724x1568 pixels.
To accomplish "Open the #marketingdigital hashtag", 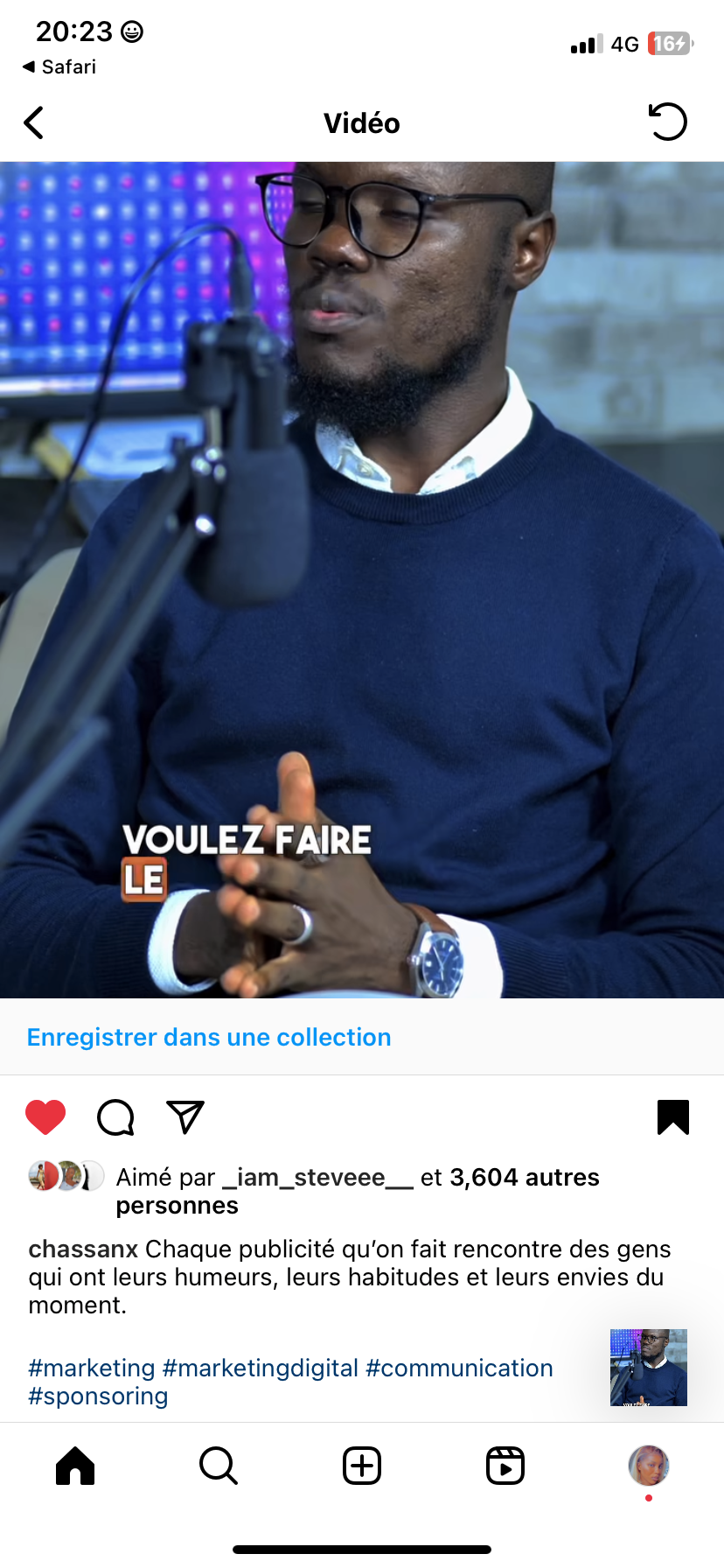I will (x=261, y=1368).
